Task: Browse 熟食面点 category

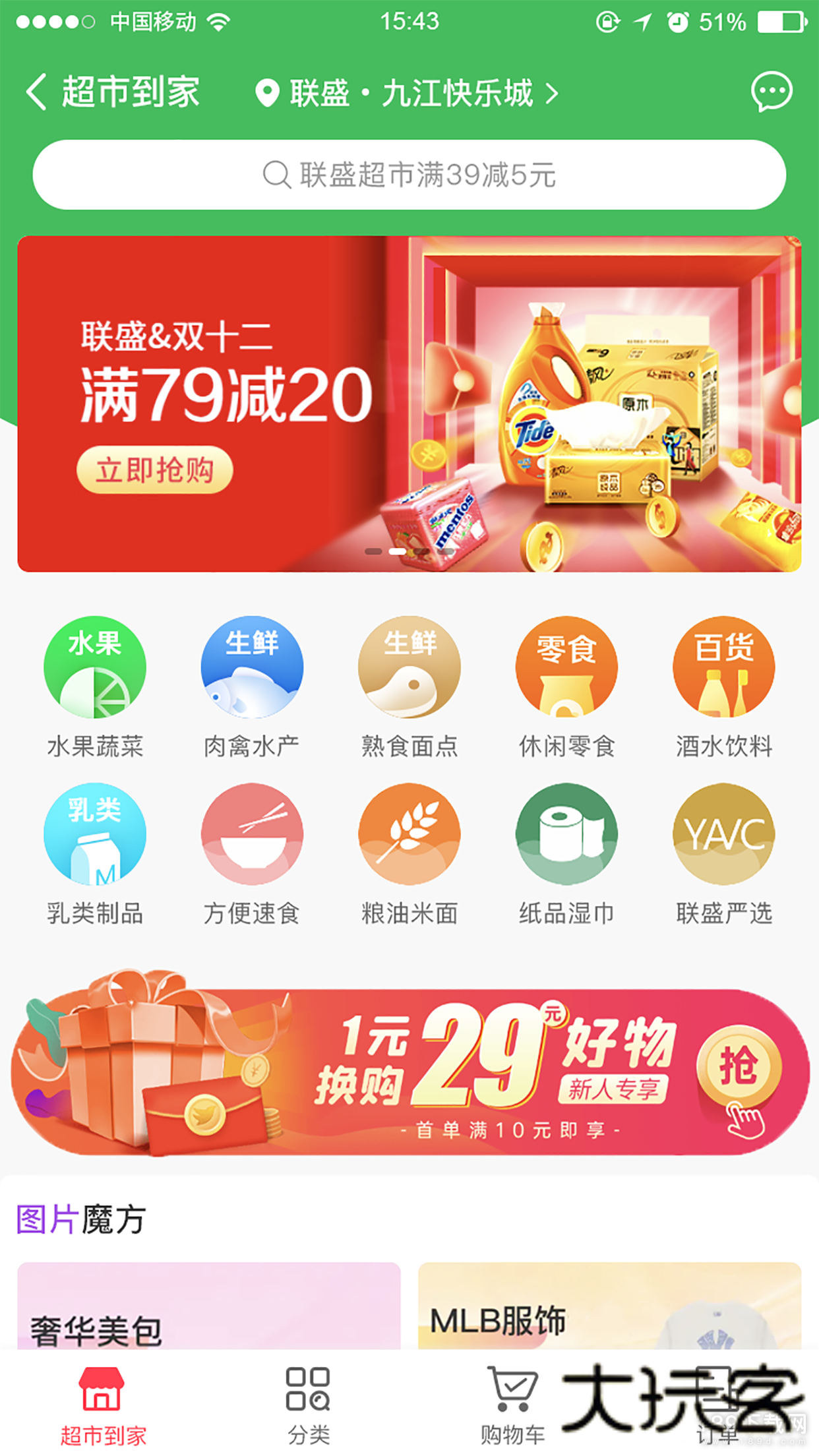Action: click(x=409, y=688)
